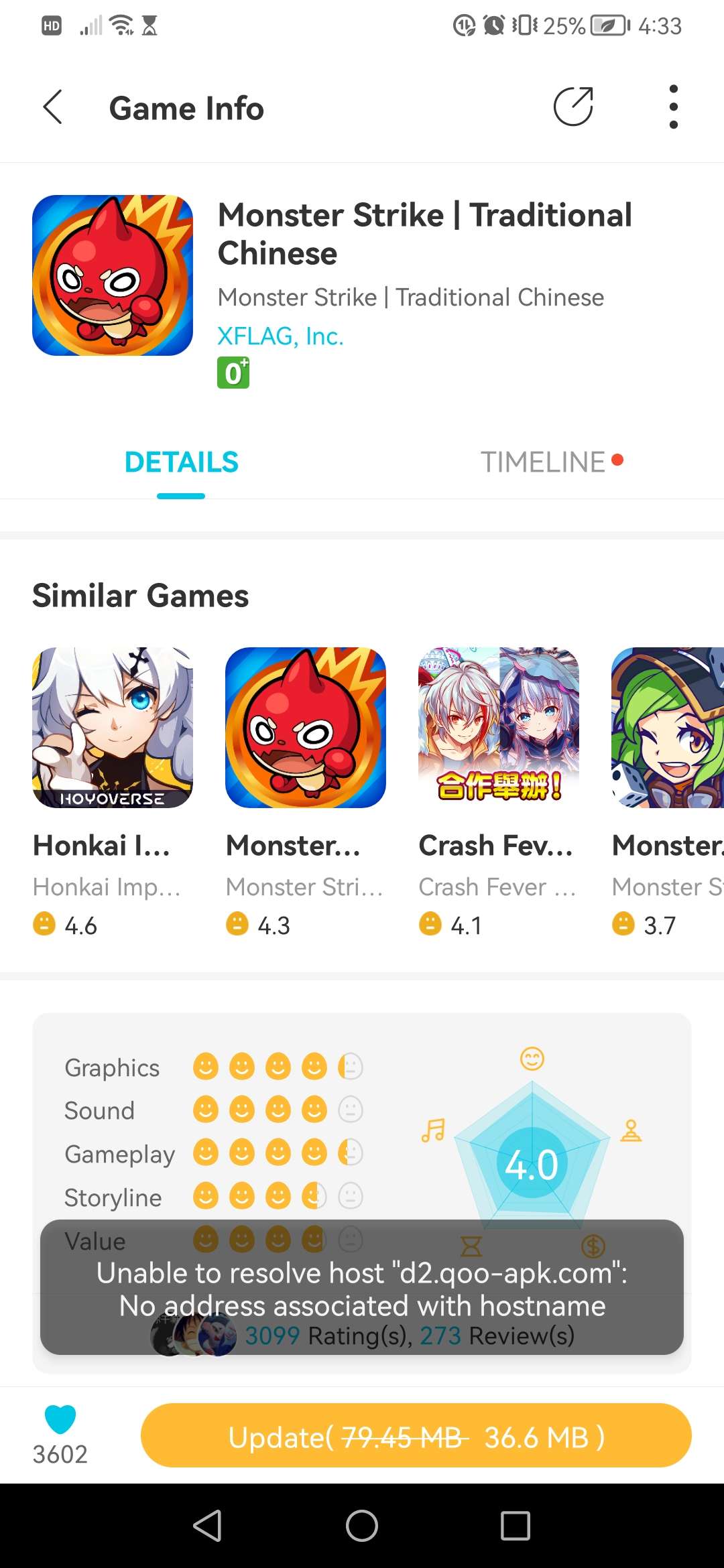Viewport: 724px width, 1568px height.
Task: Open XFLAG, Inc. developer page
Action: pyautogui.click(x=280, y=336)
